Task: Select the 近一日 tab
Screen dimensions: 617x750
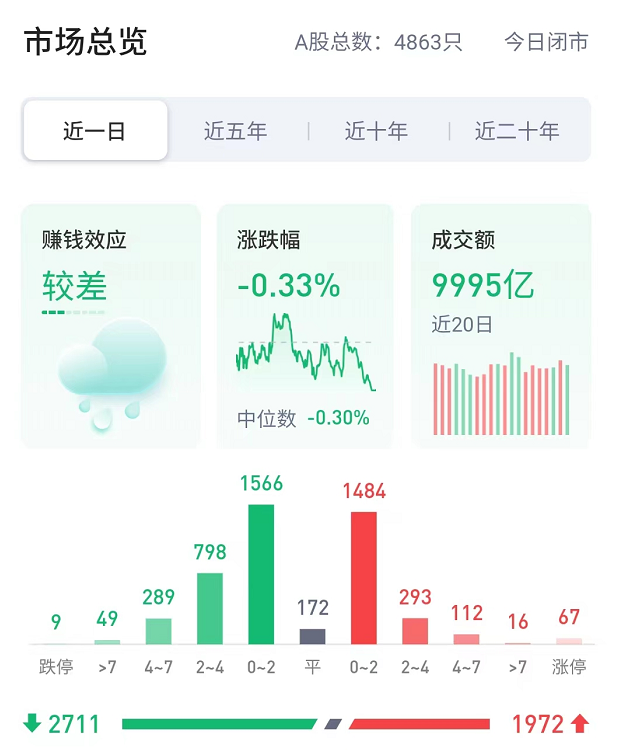Action: tap(95, 131)
